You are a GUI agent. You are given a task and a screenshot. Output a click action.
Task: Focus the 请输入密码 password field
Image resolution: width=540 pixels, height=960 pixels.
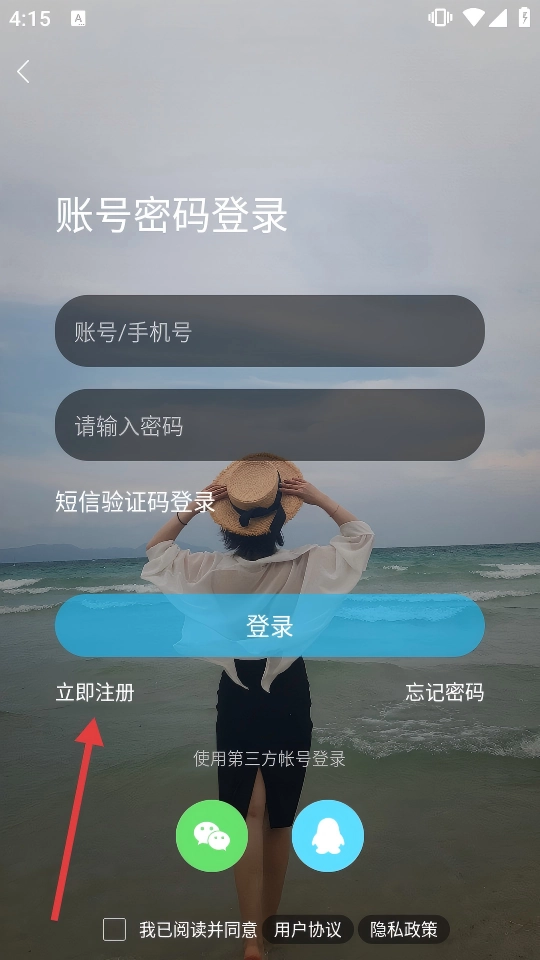tap(270, 425)
